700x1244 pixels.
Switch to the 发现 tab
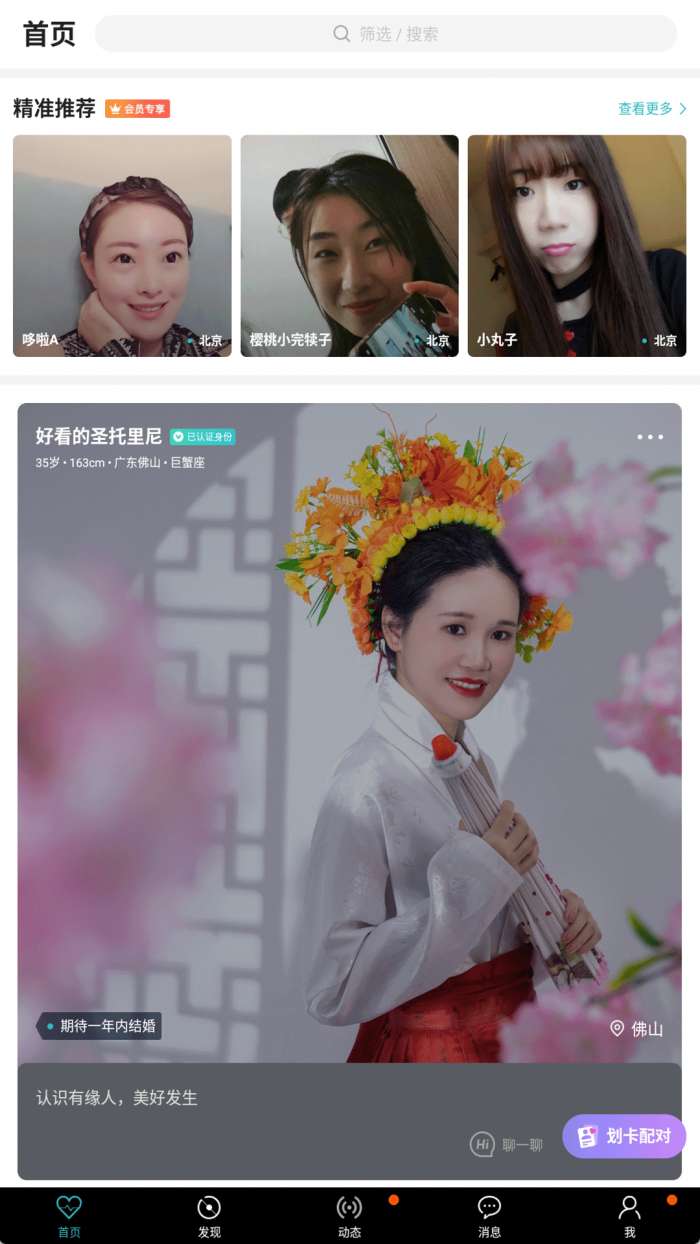click(209, 1216)
